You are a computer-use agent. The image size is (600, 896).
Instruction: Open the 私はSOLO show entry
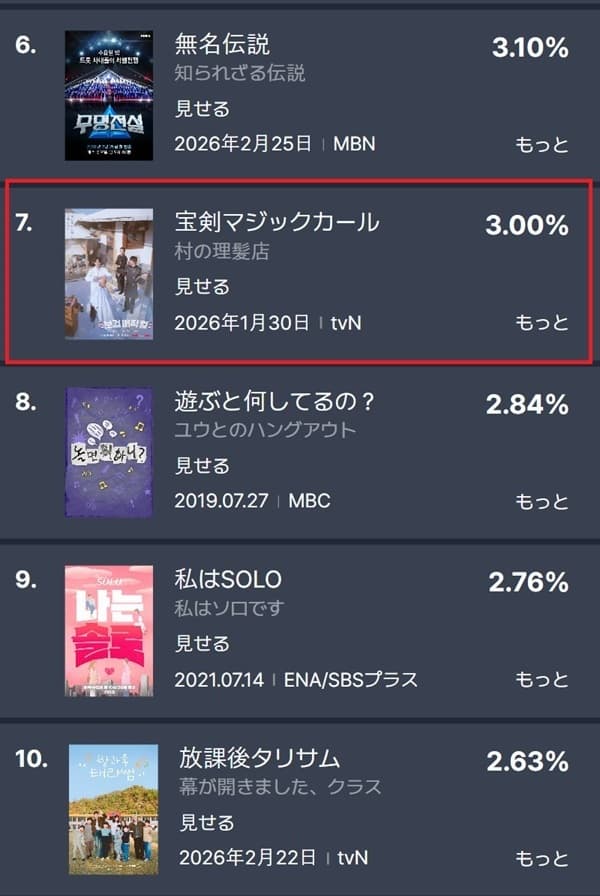click(228, 580)
